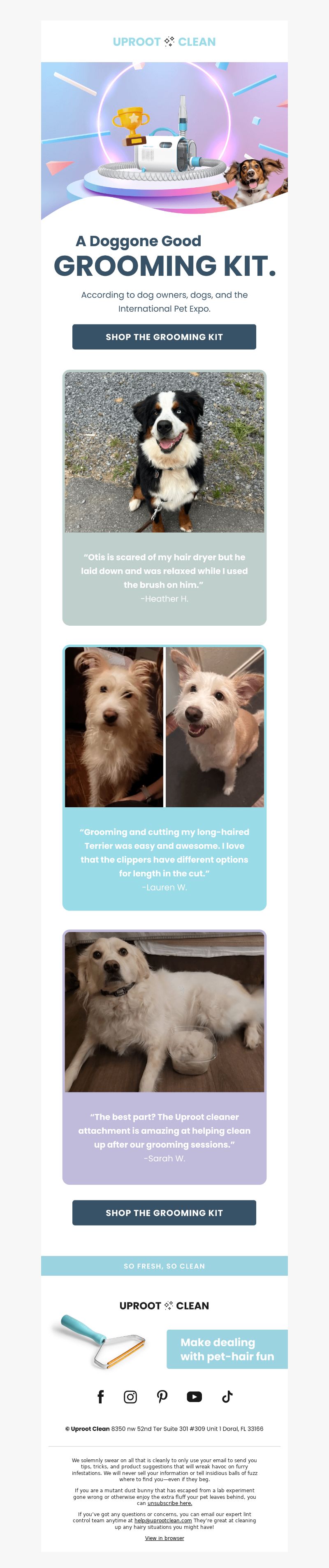
Task: Open the TikTok icon link
Action: [227, 1396]
